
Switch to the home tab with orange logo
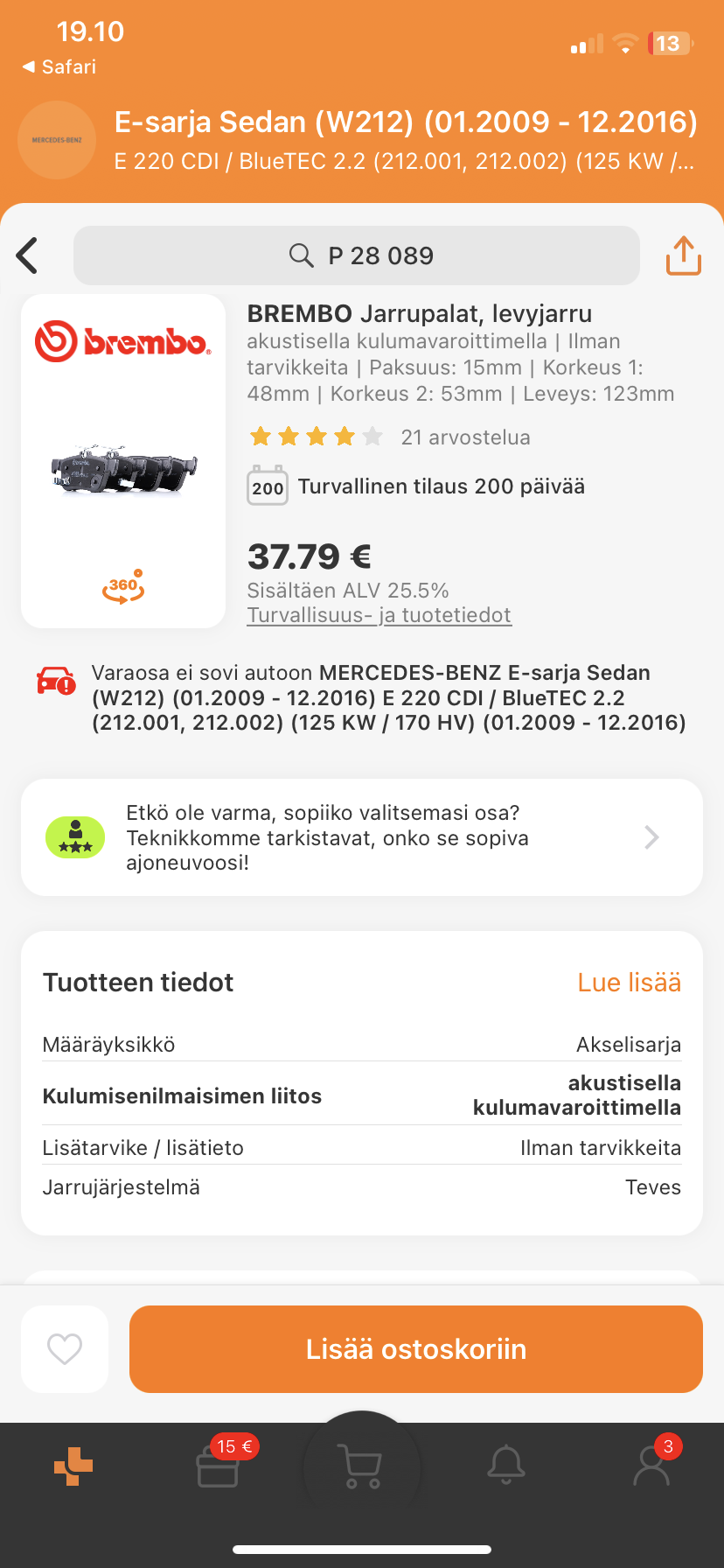(x=73, y=1466)
